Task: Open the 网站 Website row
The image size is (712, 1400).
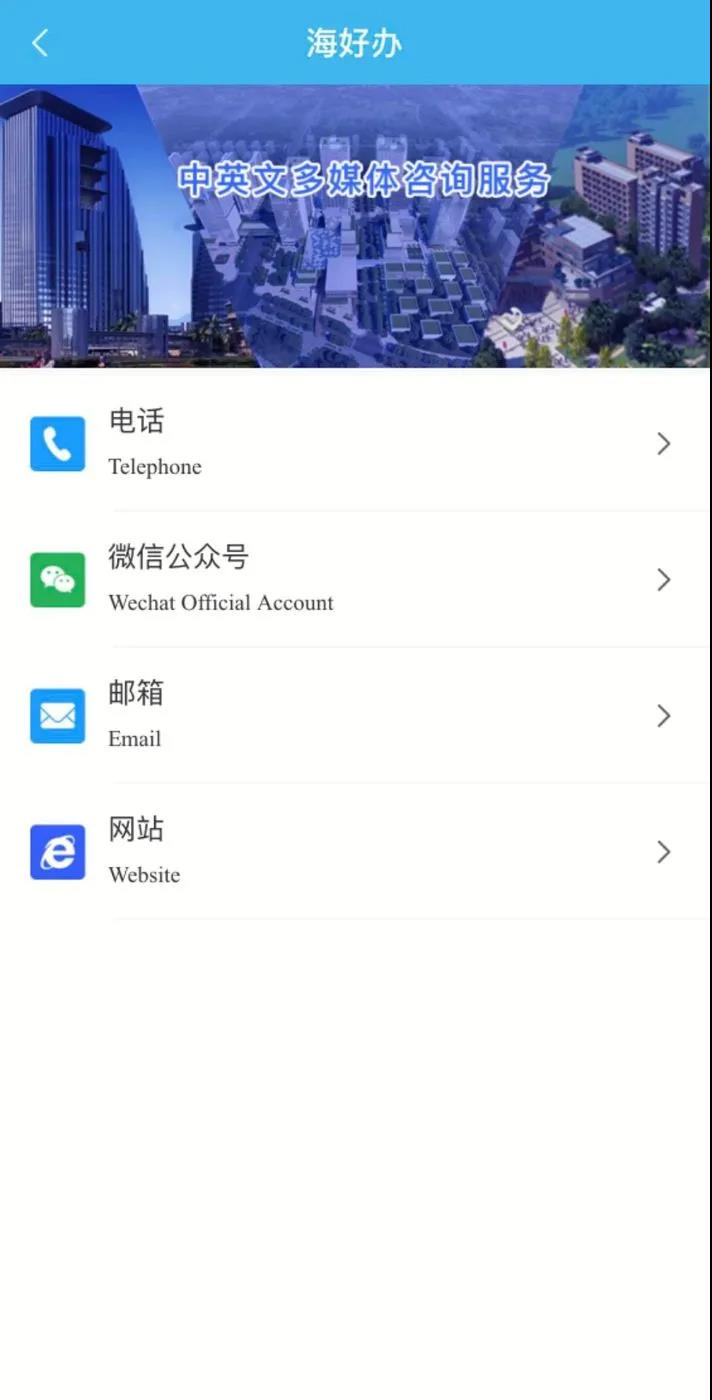Action: click(x=355, y=851)
